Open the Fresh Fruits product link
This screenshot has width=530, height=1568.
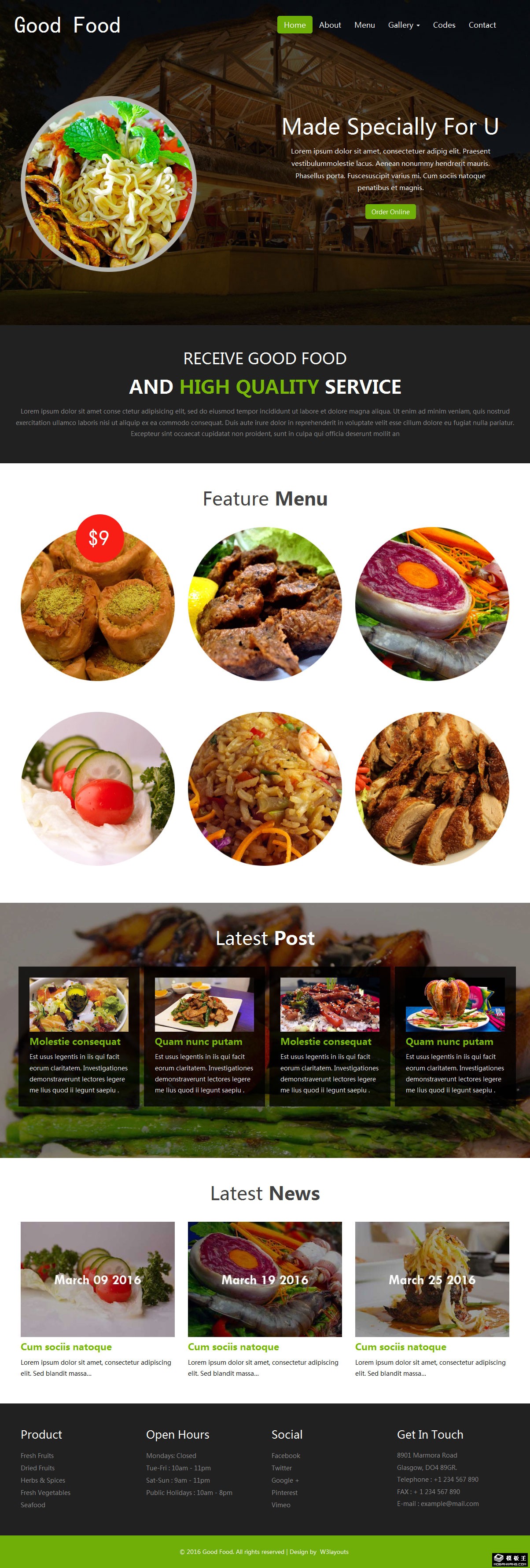pos(37,1455)
